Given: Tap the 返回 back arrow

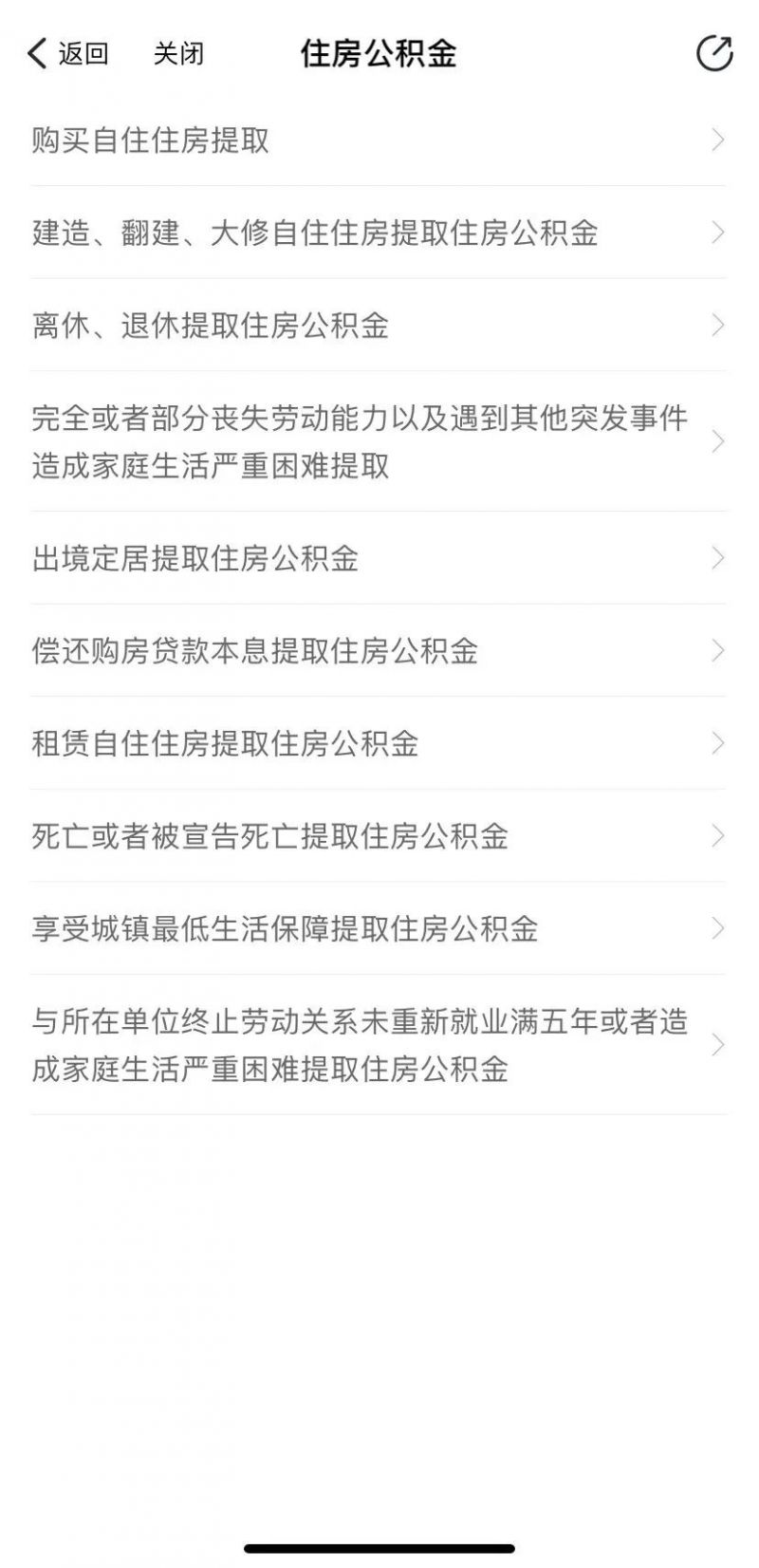Looking at the screenshot, I should click(66, 53).
